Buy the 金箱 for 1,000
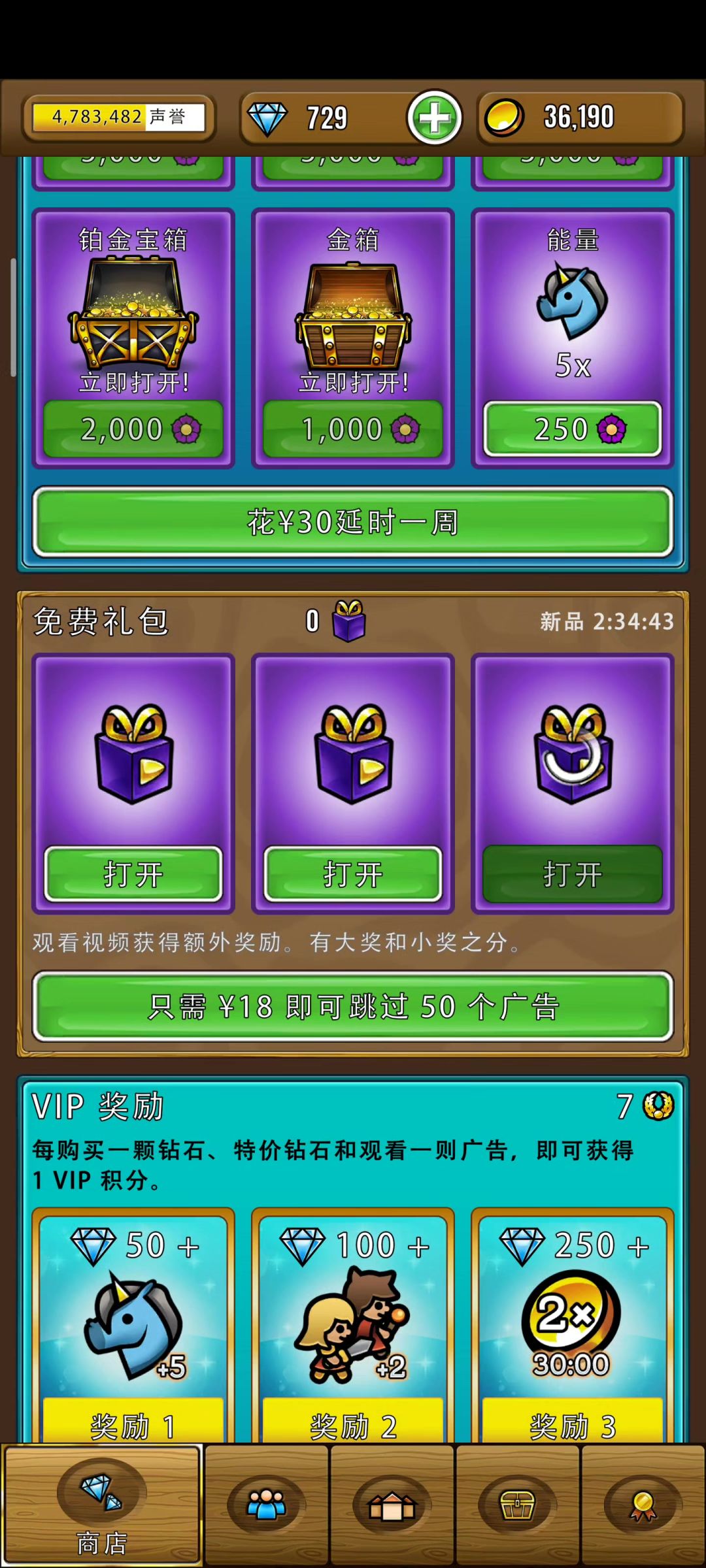The width and height of the screenshot is (706, 1568). pyautogui.click(x=353, y=429)
